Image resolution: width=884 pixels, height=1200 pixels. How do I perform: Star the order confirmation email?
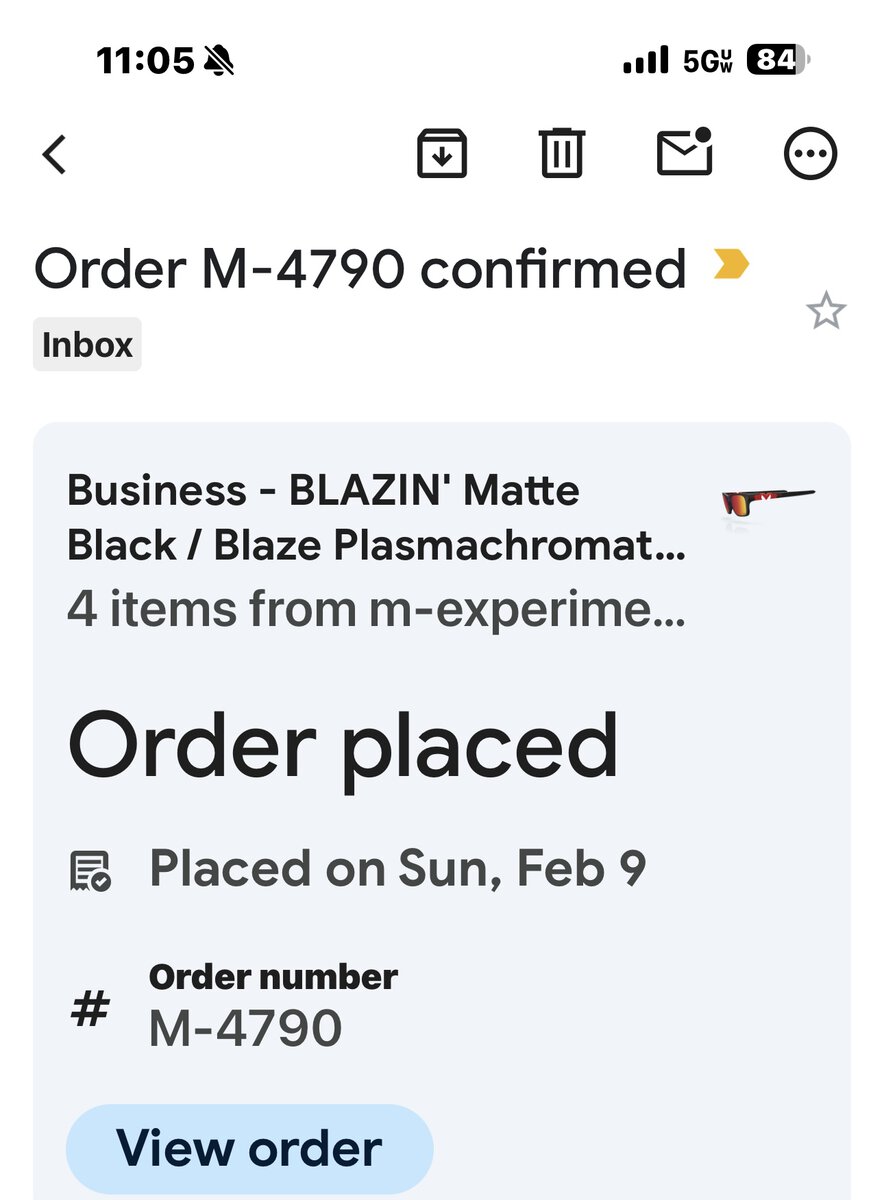826,312
